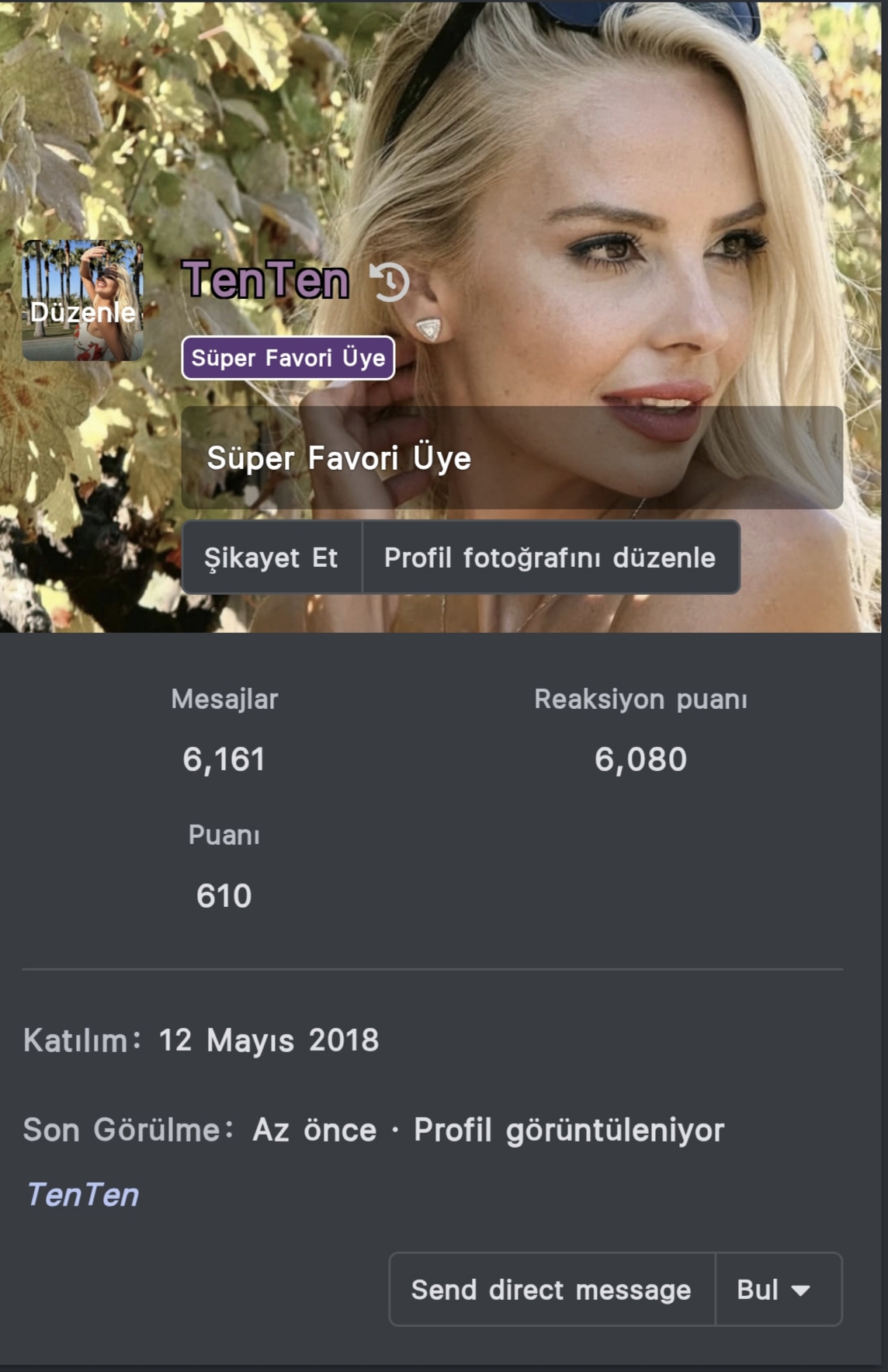Open username change history icon

390,281
